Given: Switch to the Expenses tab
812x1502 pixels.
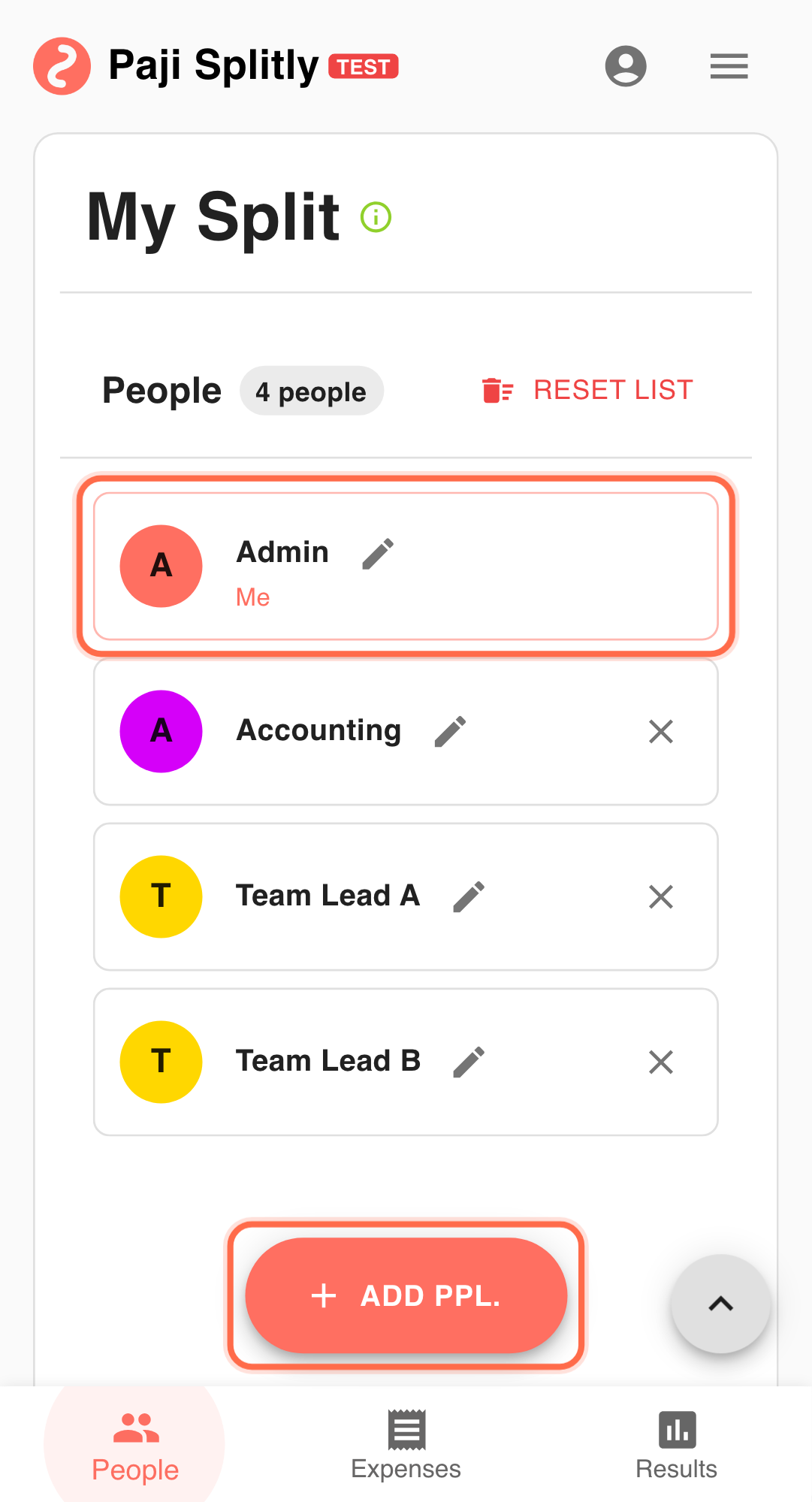Looking at the screenshot, I should coord(406,1446).
